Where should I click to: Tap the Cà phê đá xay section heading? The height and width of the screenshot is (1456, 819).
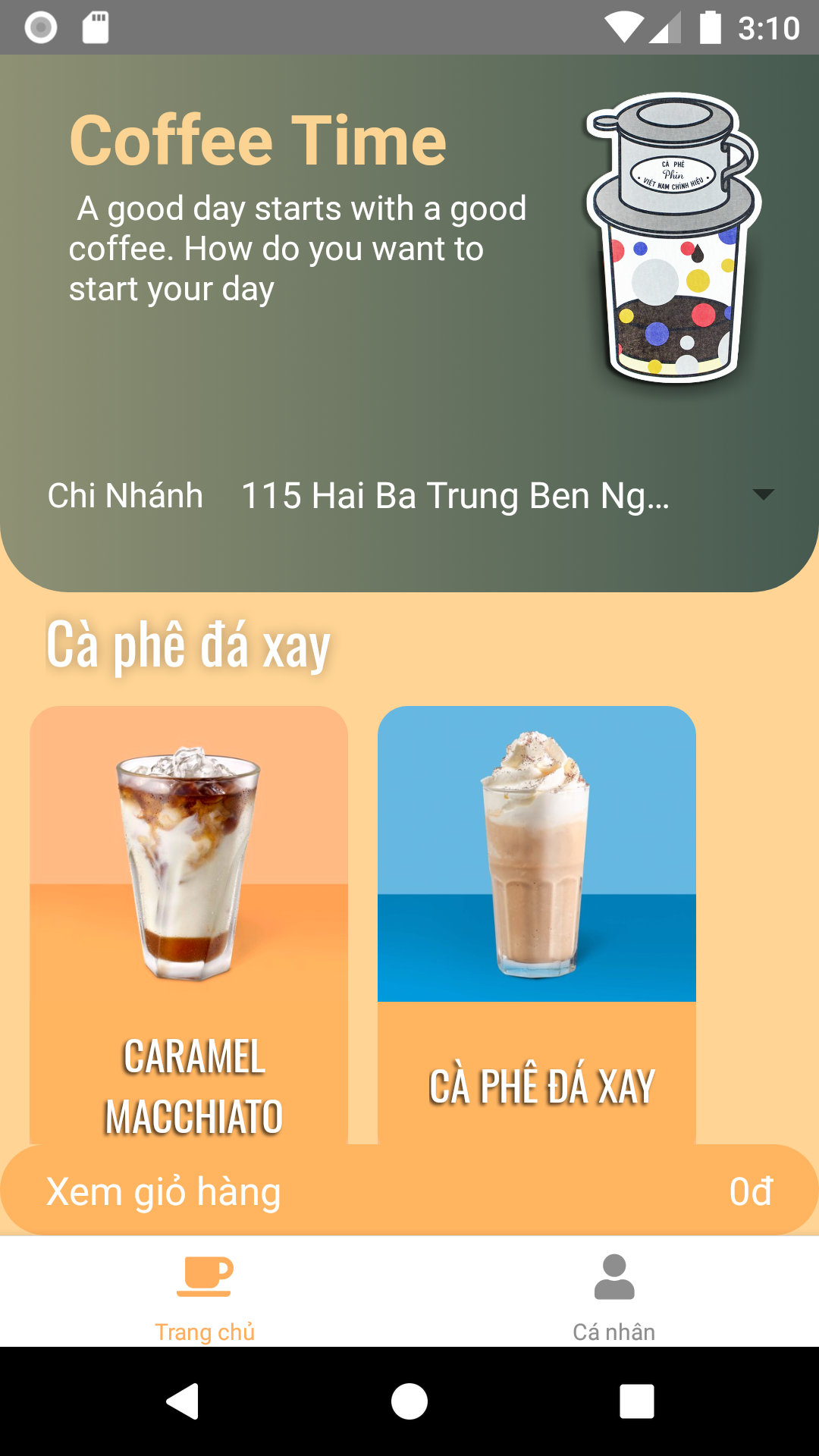[x=187, y=643]
